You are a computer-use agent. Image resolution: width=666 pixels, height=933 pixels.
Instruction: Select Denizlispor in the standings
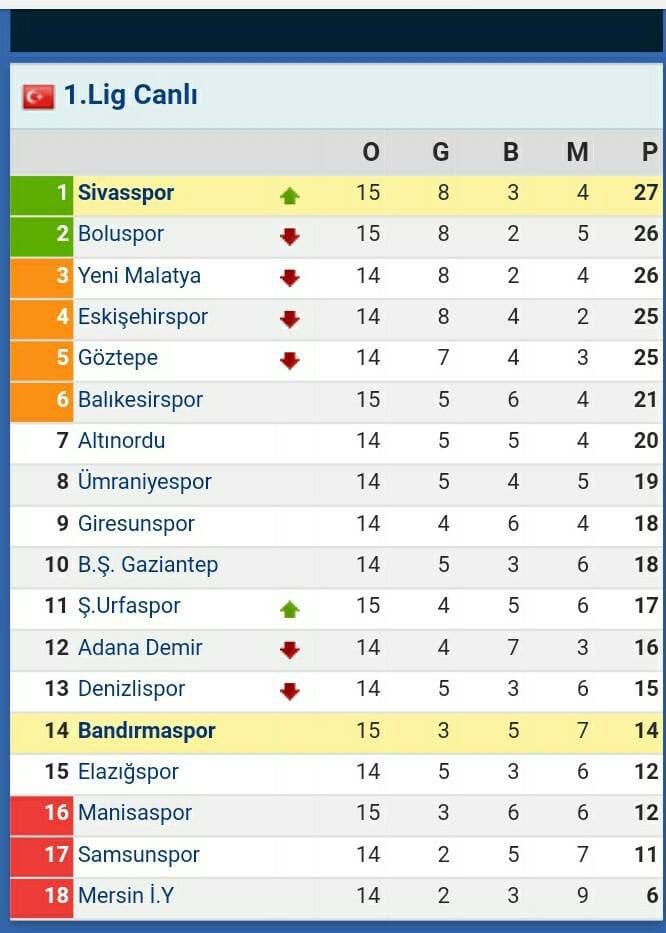(x=131, y=689)
